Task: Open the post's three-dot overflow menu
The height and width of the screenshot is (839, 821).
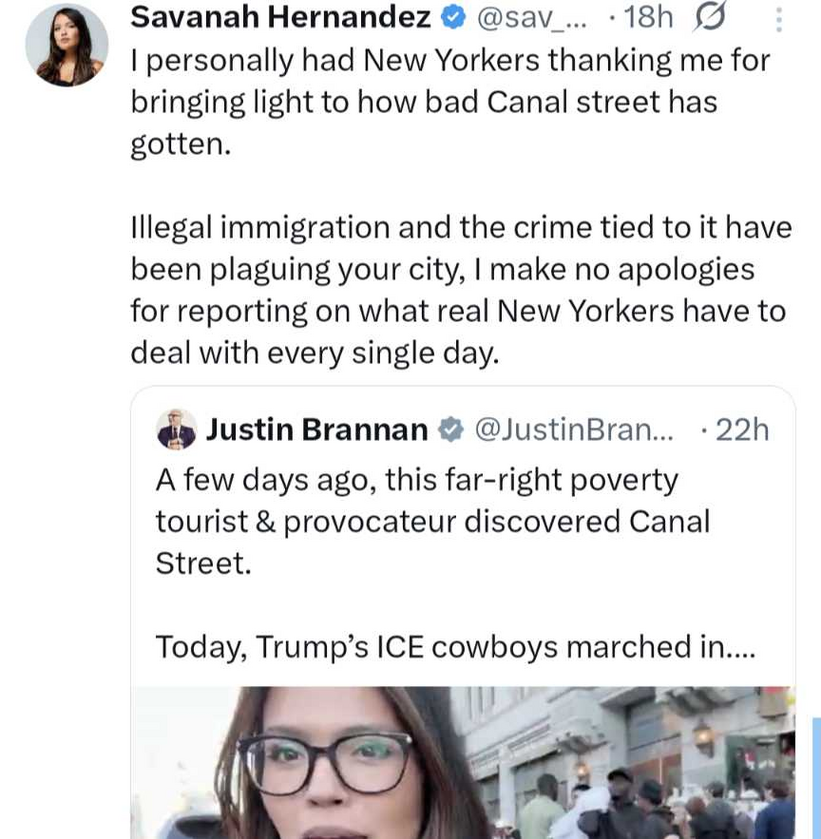Action: [x=780, y=19]
